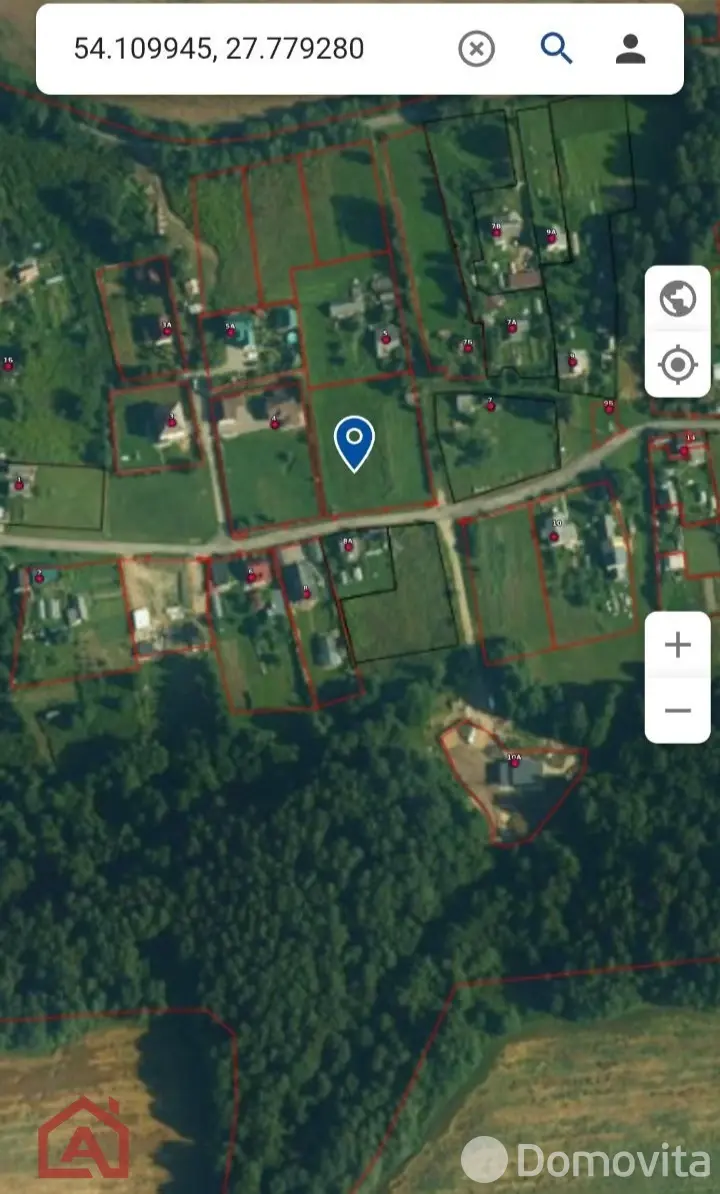Select the blue location pin
Screen dimensions: 720x1194
[x=355, y=443]
